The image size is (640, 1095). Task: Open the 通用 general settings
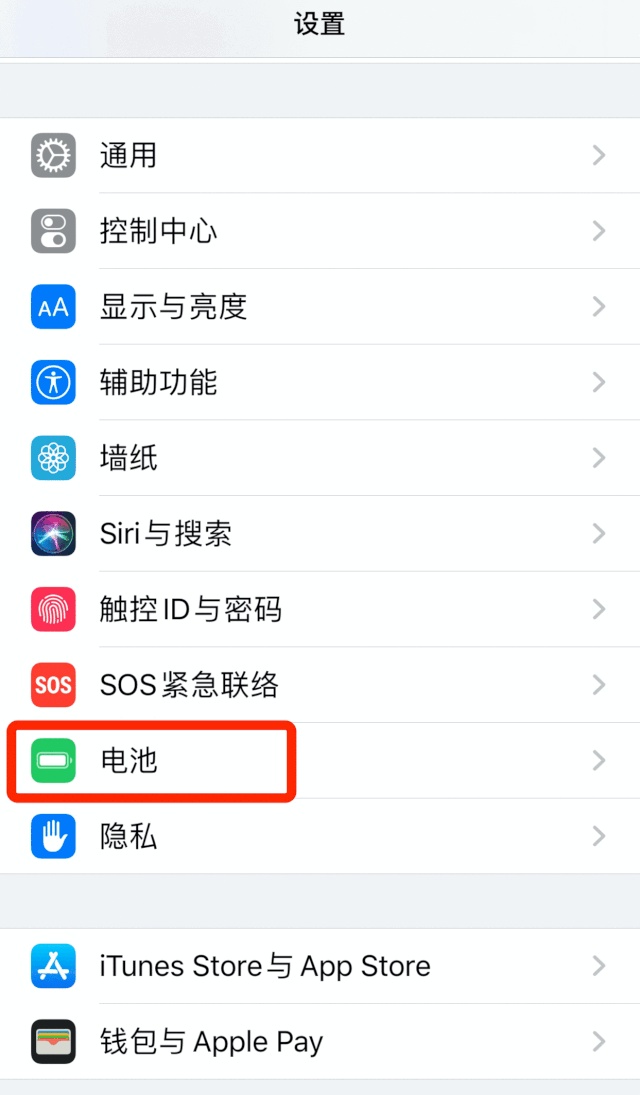[x=320, y=156]
